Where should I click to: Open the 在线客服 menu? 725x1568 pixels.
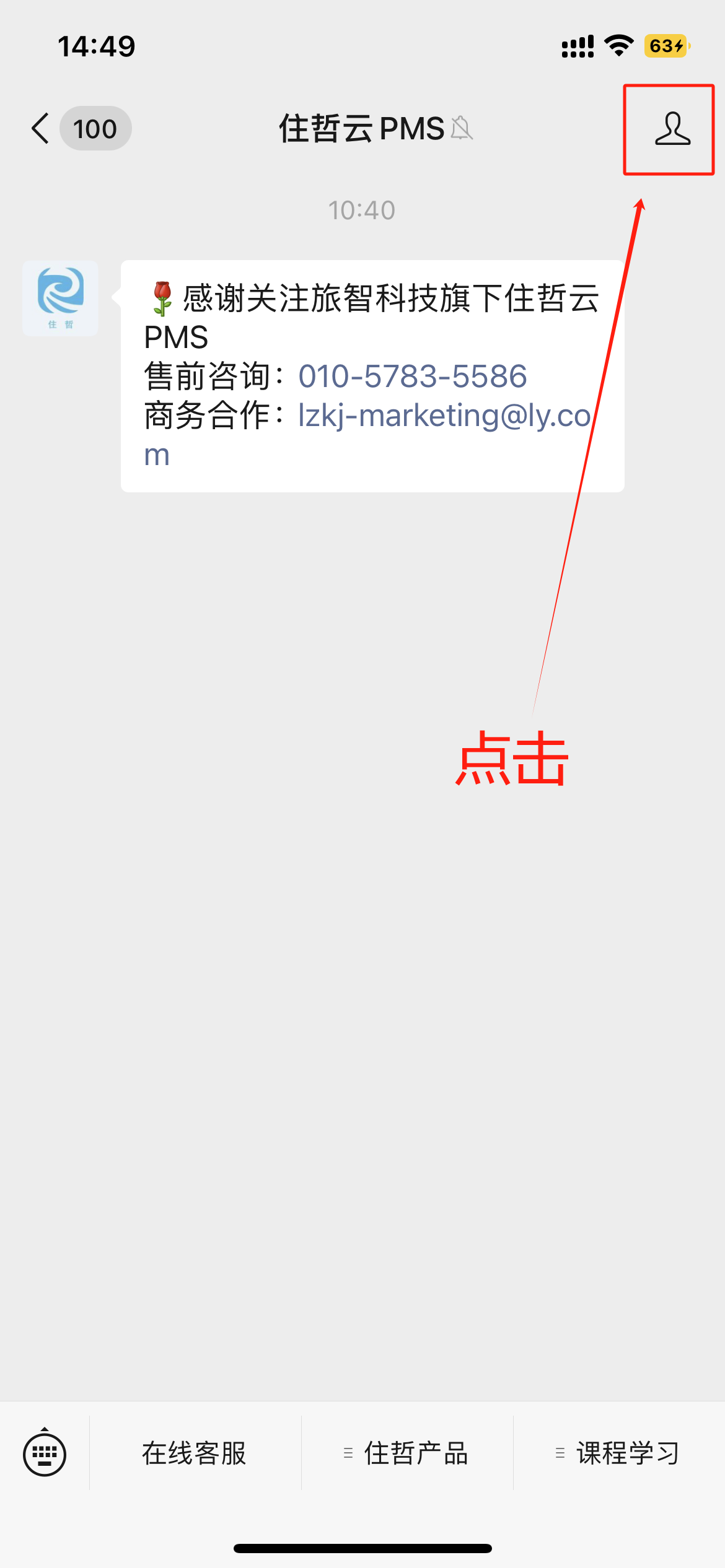tap(195, 1453)
